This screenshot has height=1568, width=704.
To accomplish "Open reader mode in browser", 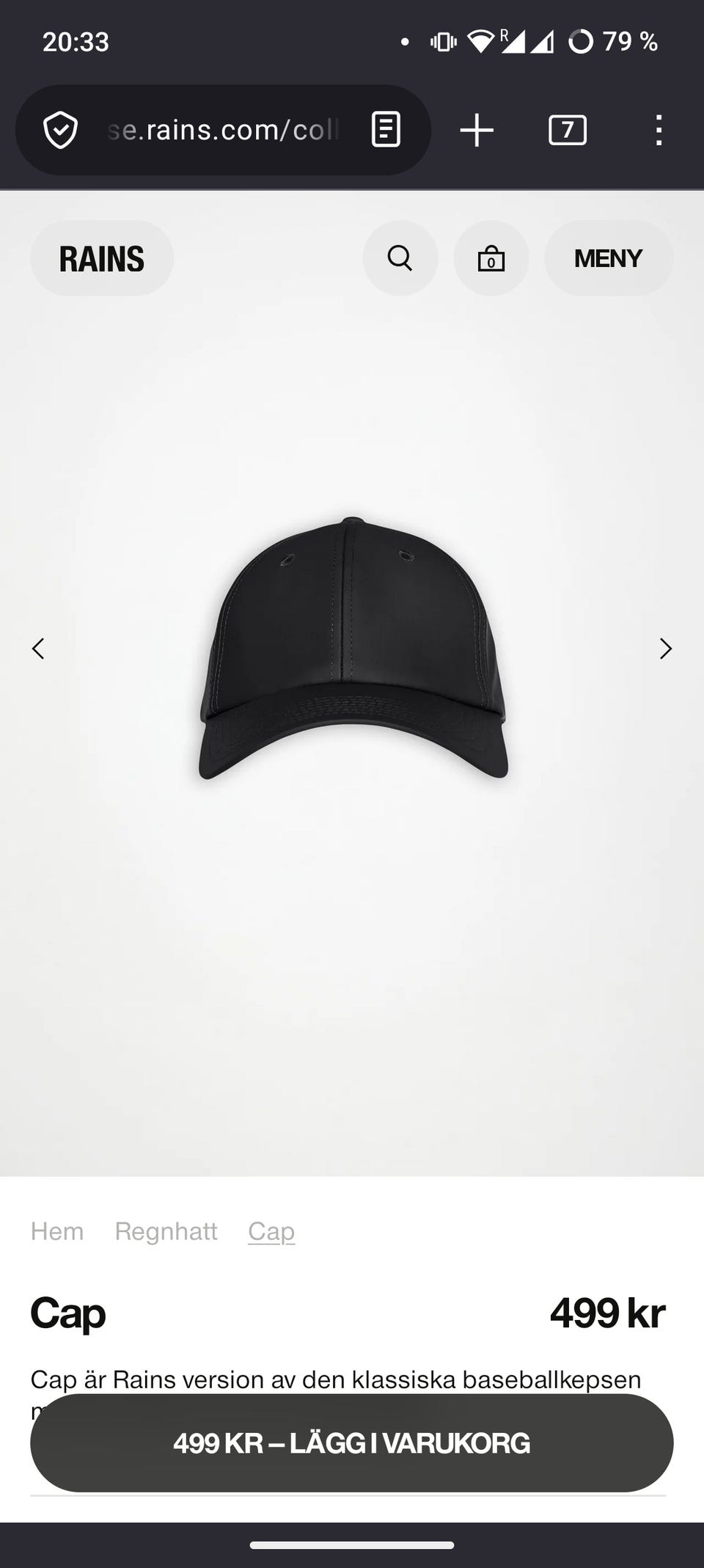I will point(386,130).
